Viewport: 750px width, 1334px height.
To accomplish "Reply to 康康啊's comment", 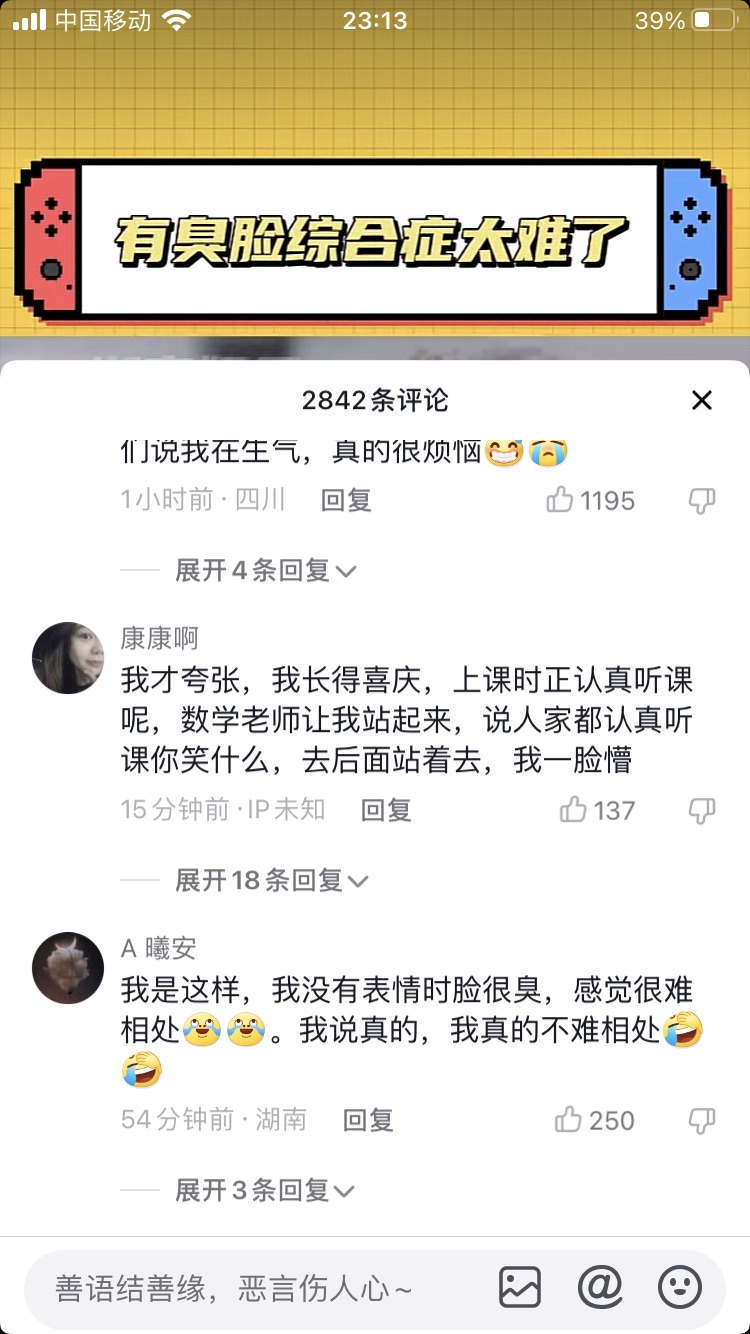I will 386,810.
